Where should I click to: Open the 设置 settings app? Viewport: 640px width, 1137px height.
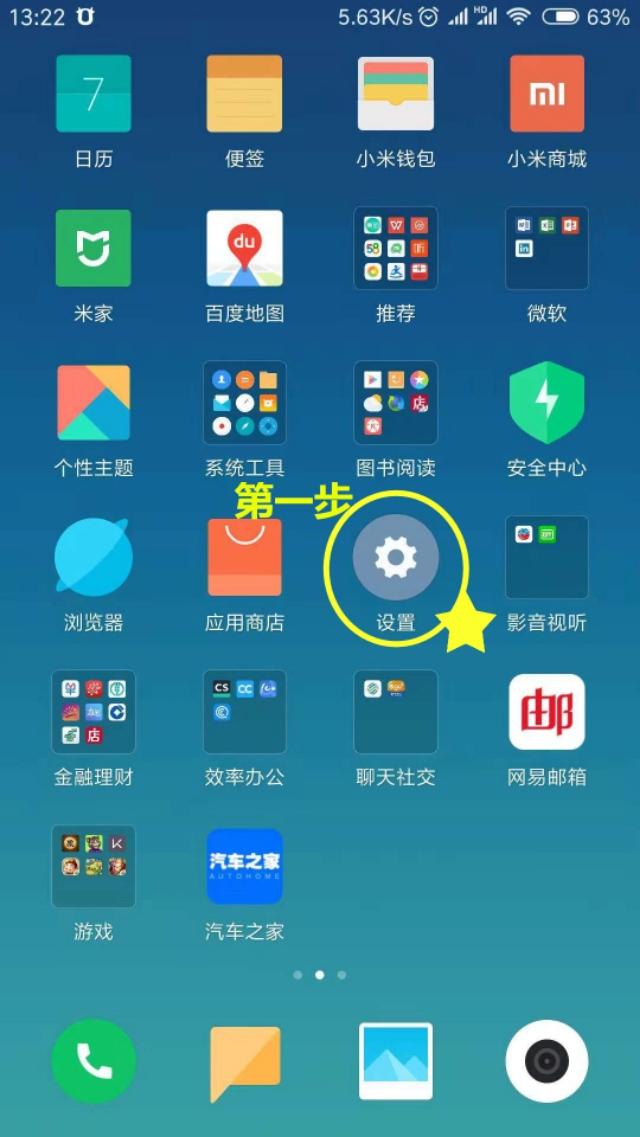tap(396, 558)
